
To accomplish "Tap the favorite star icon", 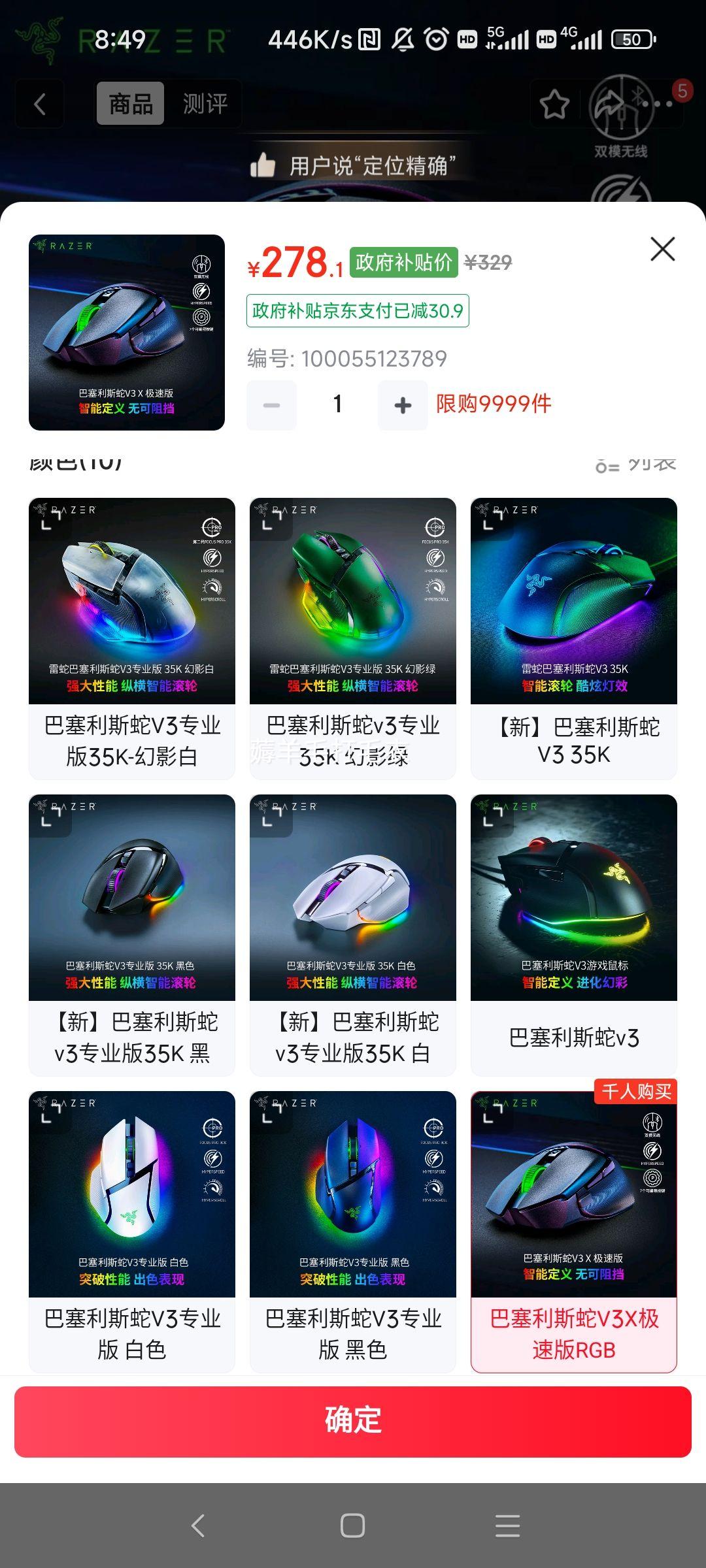I will tap(553, 105).
